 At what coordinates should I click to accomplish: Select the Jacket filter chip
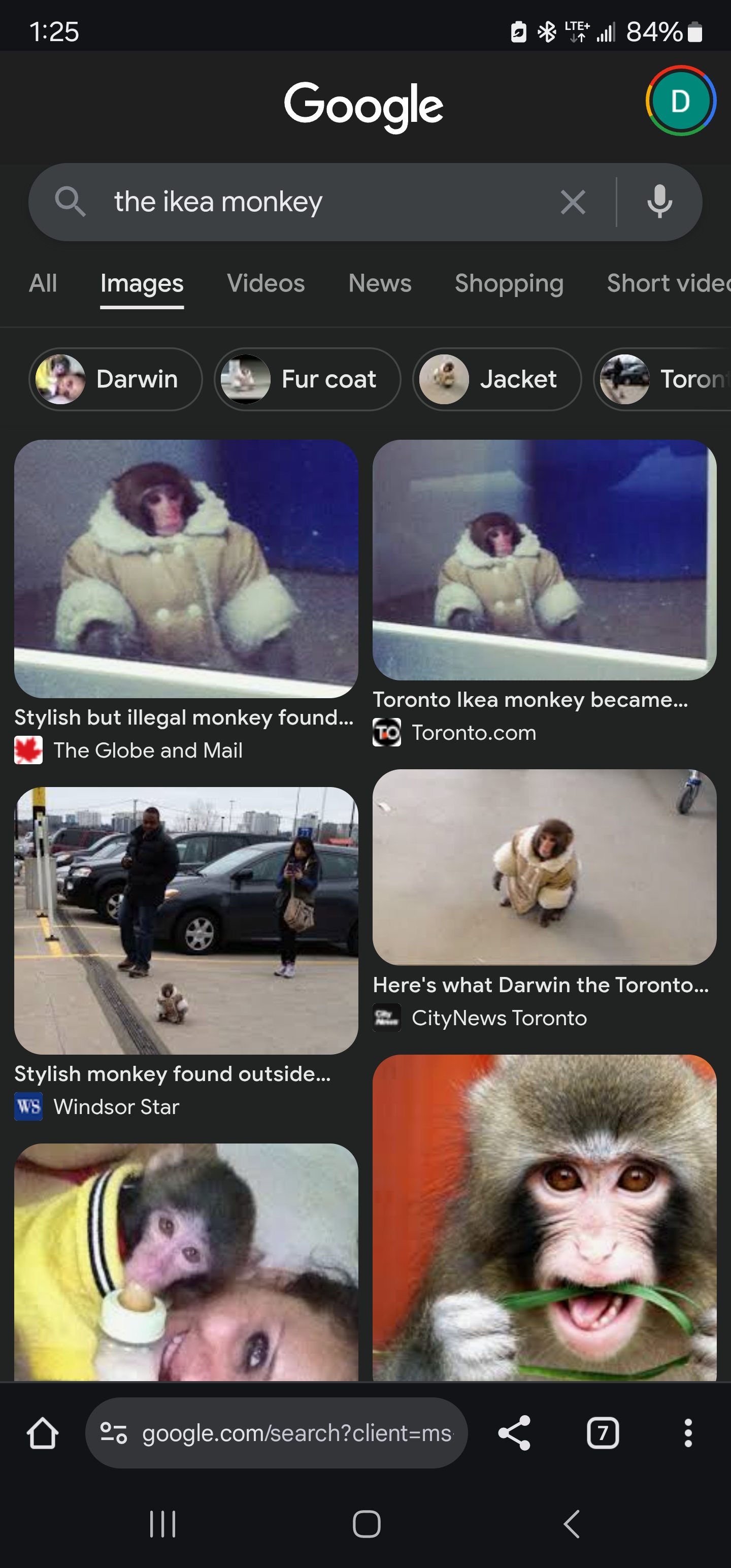pyautogui.click(x=496, y=379)
